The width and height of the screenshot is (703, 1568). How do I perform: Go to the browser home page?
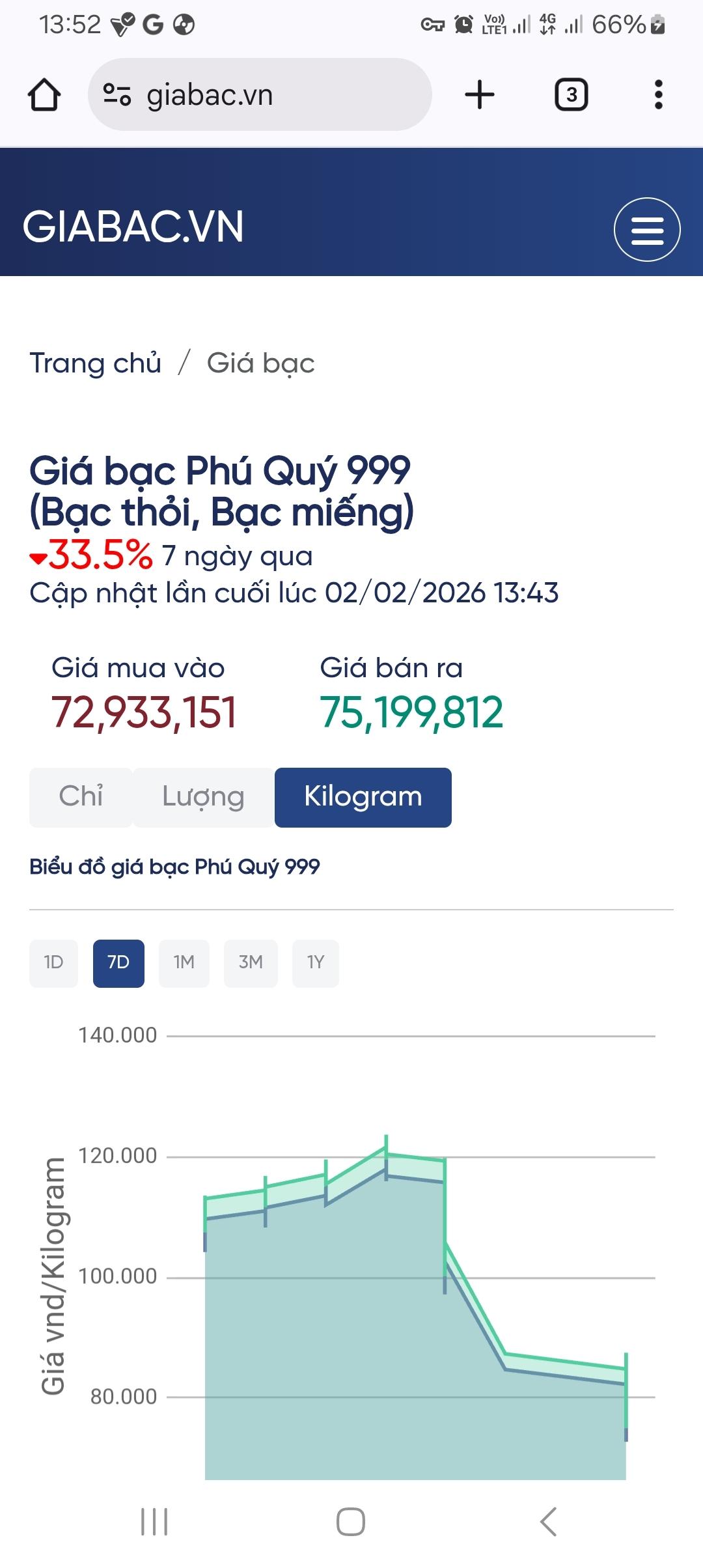coord(44,95)
